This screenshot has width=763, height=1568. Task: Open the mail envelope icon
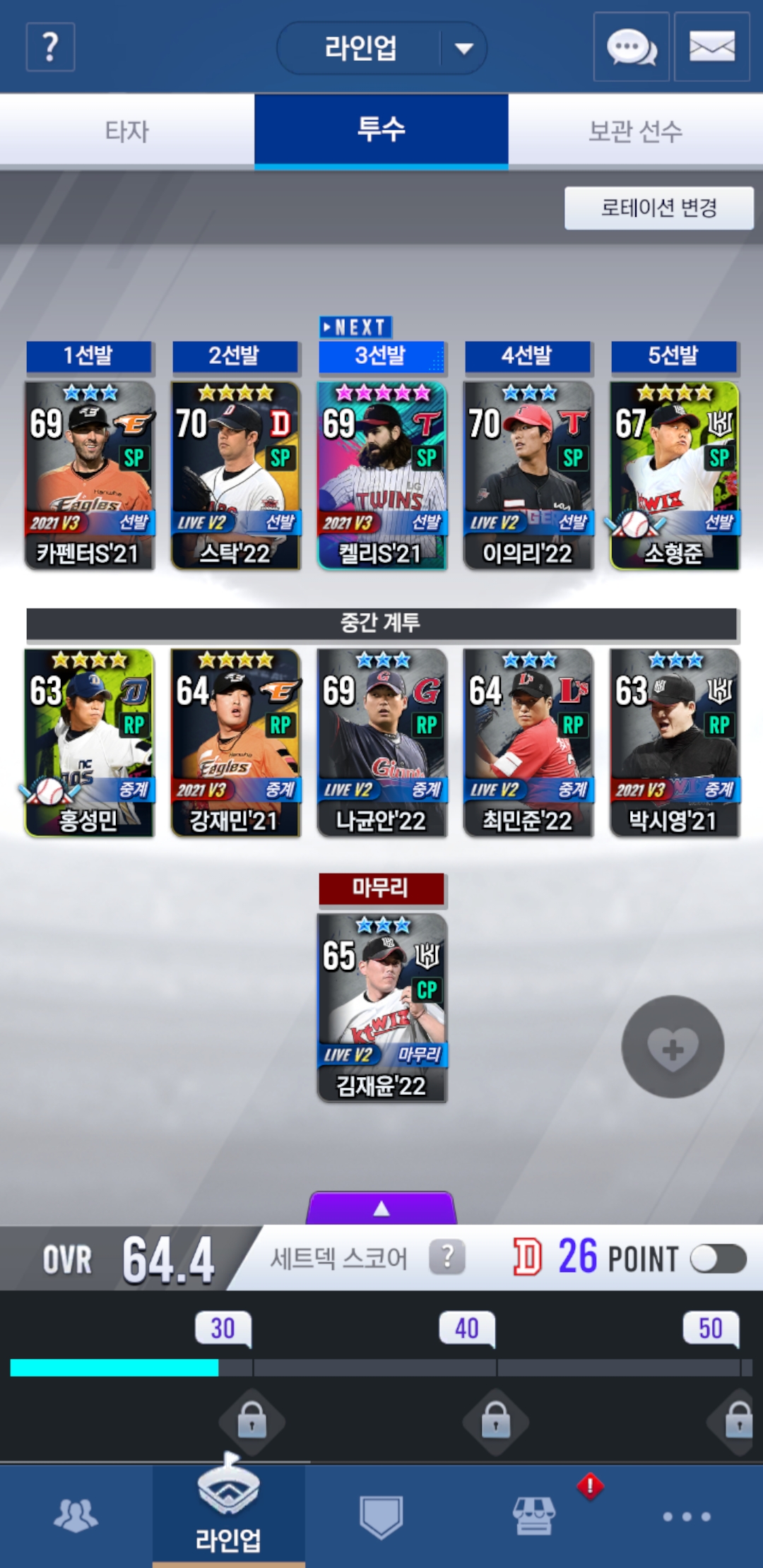click(x=711, y=47)
